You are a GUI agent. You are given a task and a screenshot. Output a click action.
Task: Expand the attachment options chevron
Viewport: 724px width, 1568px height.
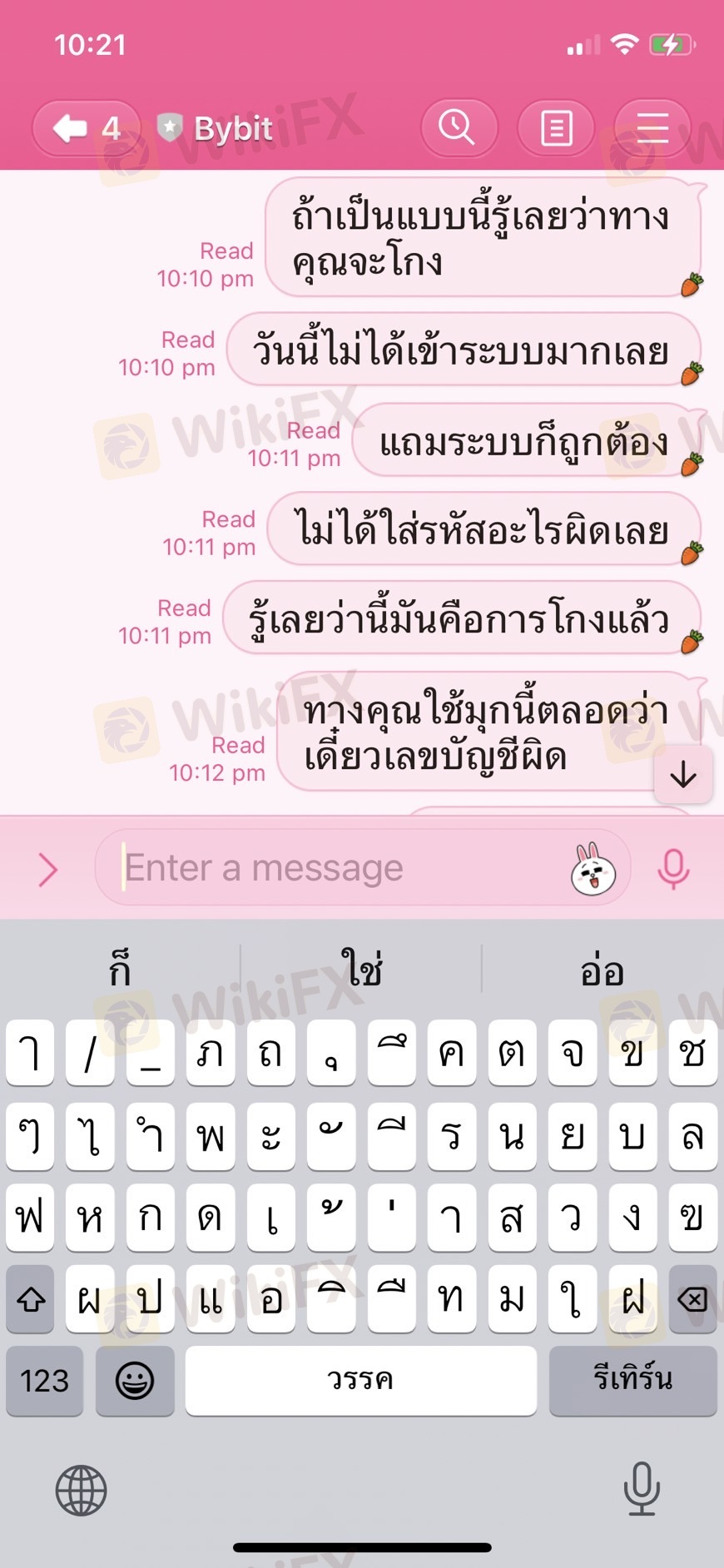coord(48,870)
